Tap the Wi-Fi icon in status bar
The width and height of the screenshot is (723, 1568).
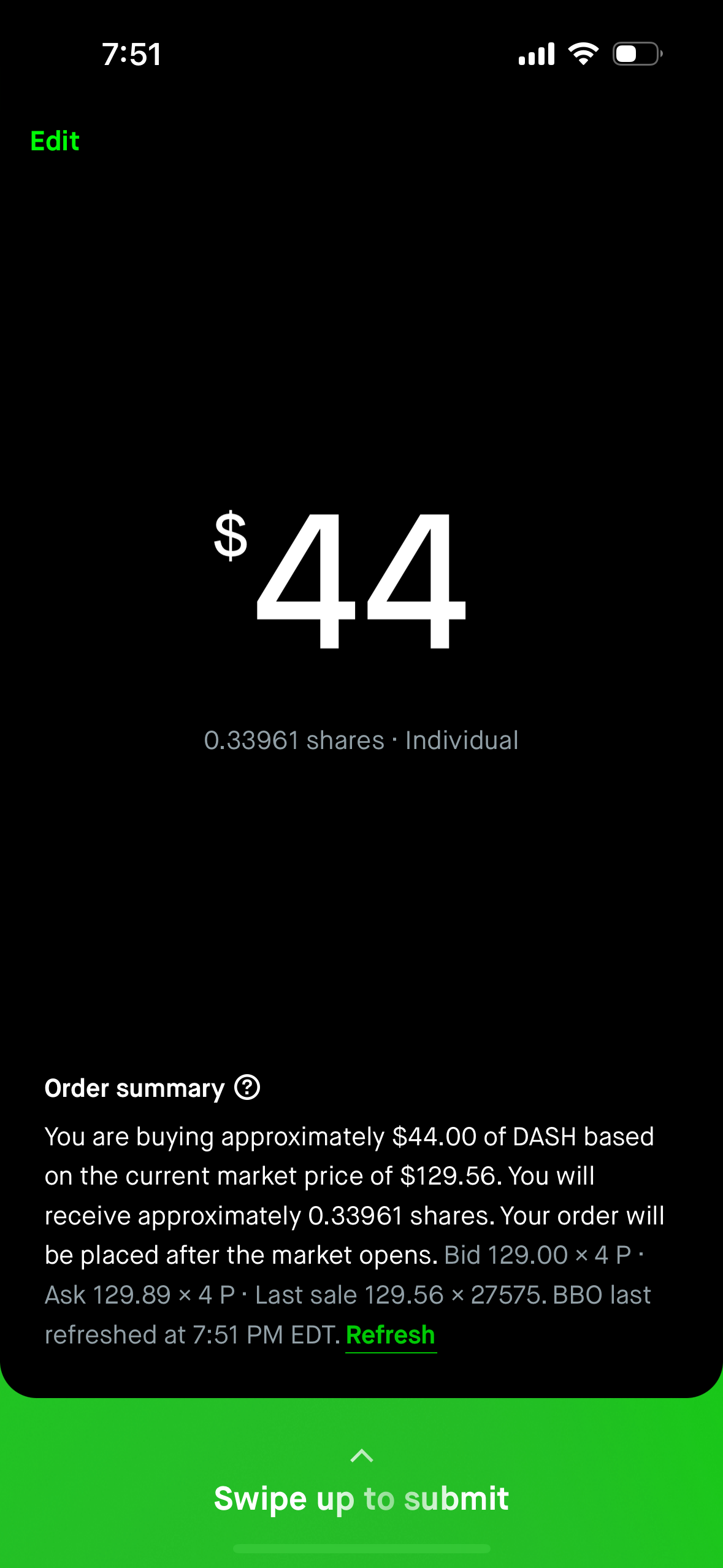tap(581, 54)
